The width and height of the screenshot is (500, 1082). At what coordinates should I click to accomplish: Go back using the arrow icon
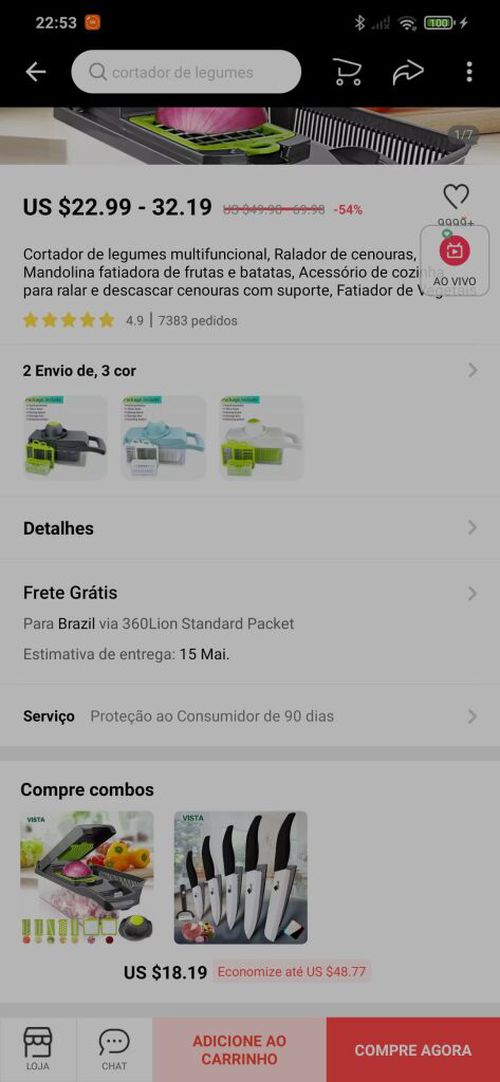point(35,72)
